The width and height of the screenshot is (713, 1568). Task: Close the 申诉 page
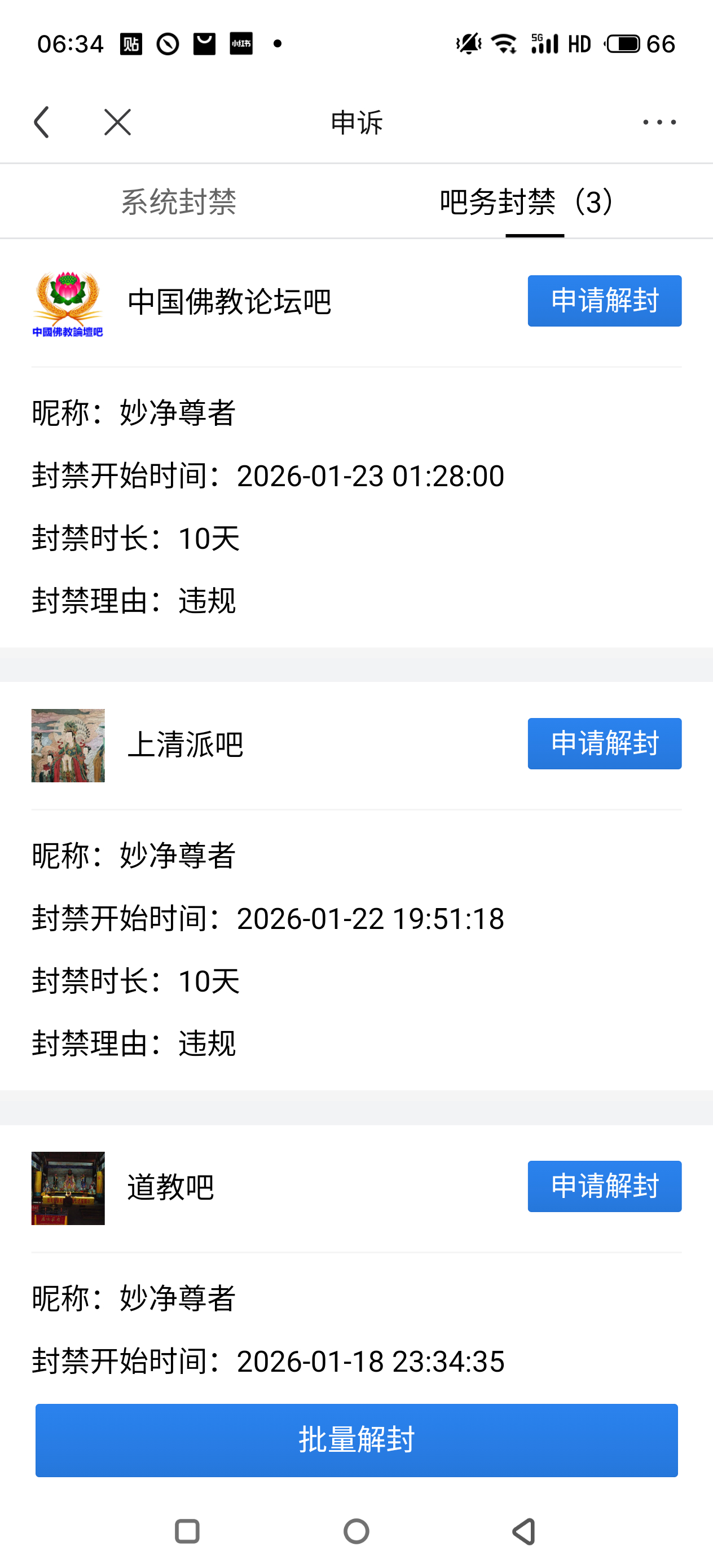tap(117, 122)
